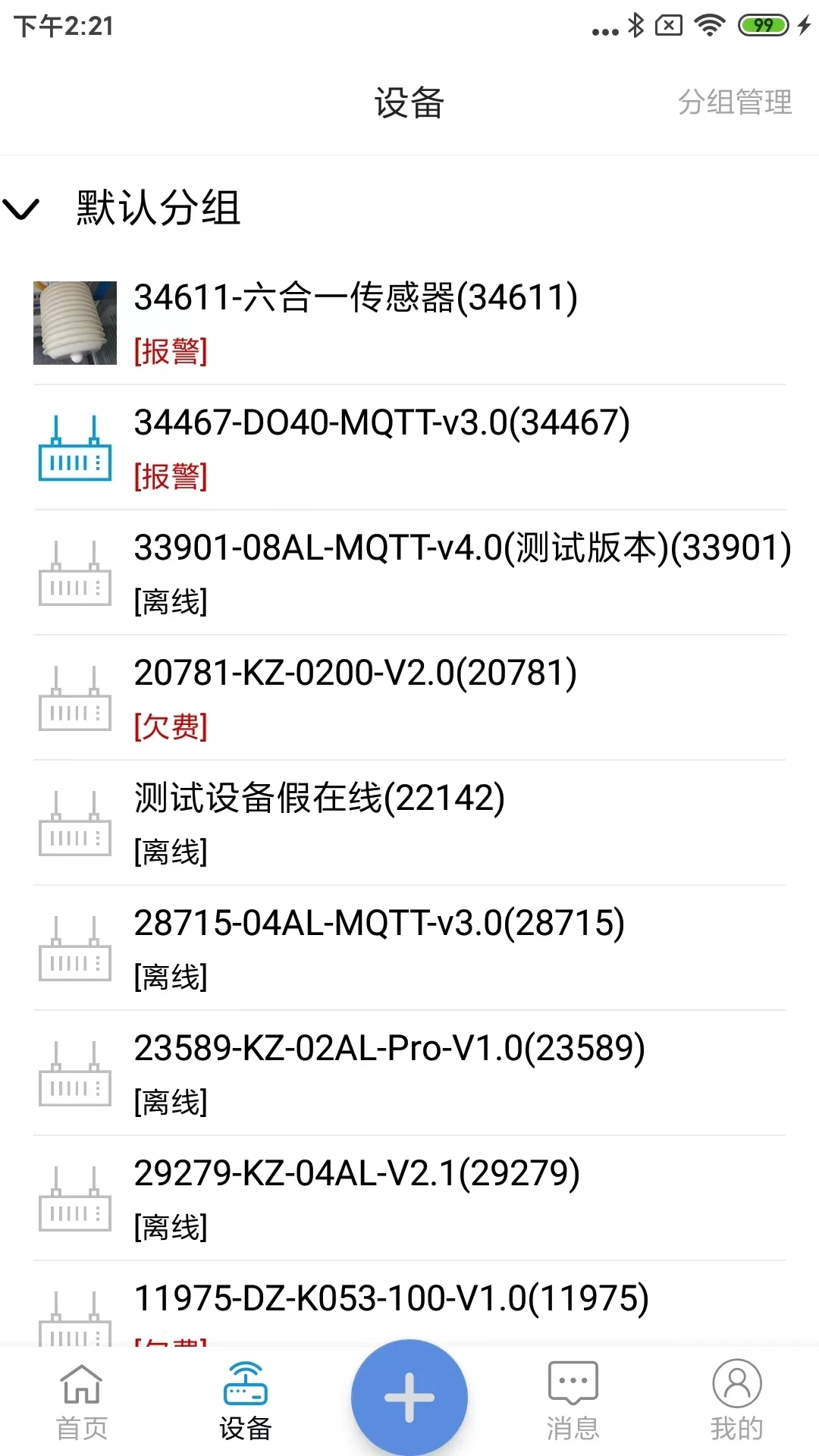Tap the 消息 tab label
819x1456 pixels.
pos(573,1429)
